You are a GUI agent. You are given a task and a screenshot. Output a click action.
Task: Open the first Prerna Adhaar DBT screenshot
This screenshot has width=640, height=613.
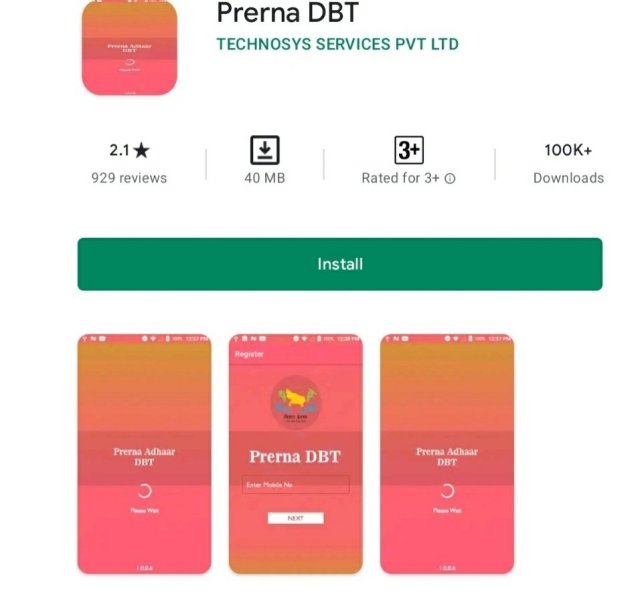click(144, 454)
